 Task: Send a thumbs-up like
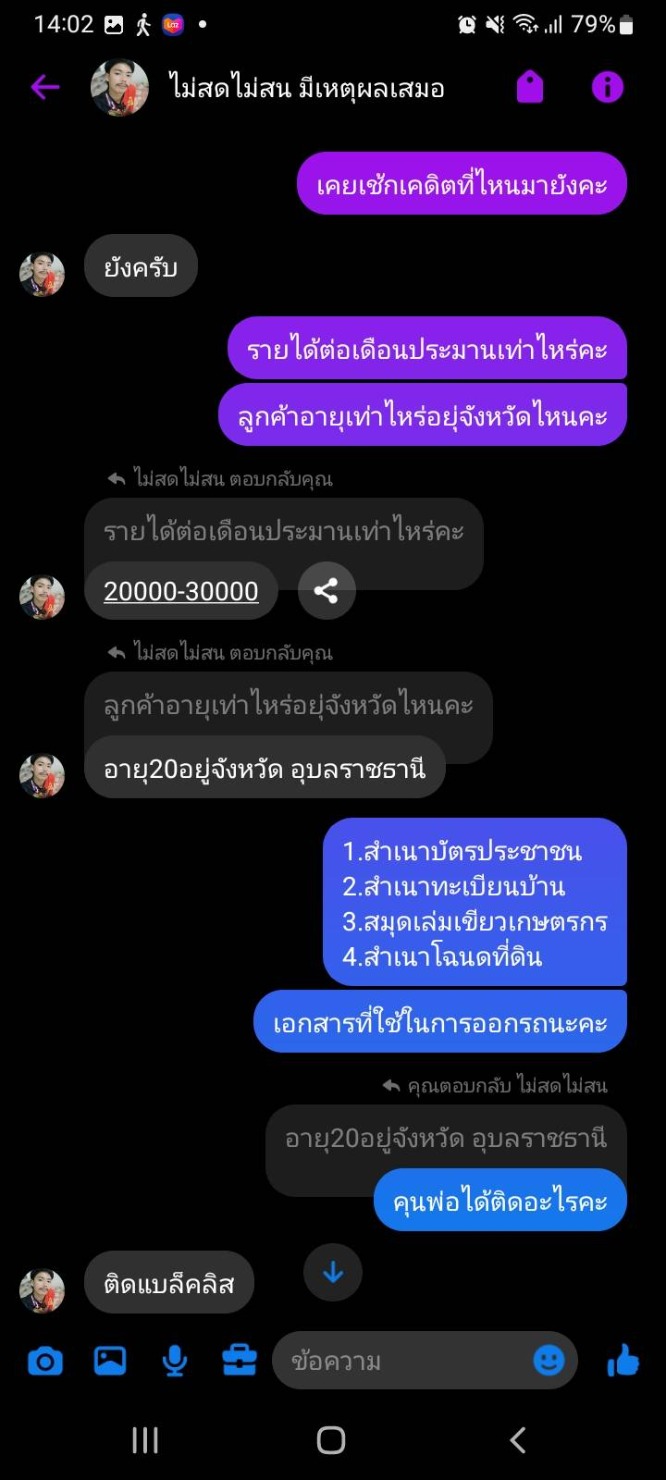622,1360
